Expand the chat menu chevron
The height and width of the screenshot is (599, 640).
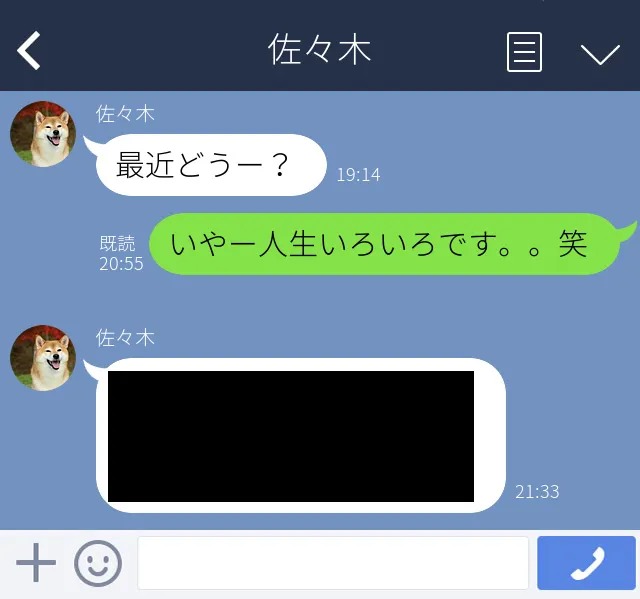coord(600,54)
